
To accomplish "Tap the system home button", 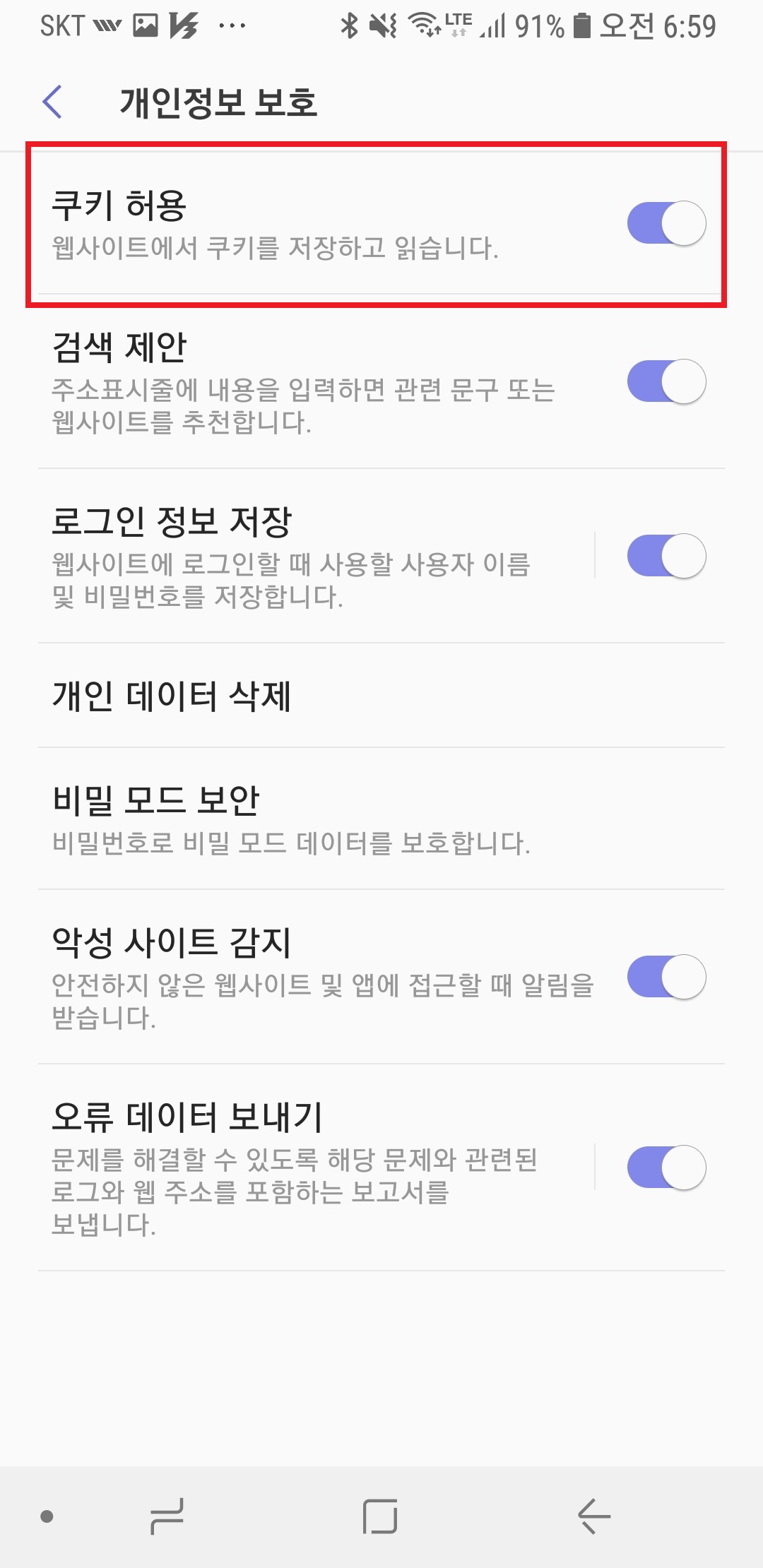I will [380, 1516].
